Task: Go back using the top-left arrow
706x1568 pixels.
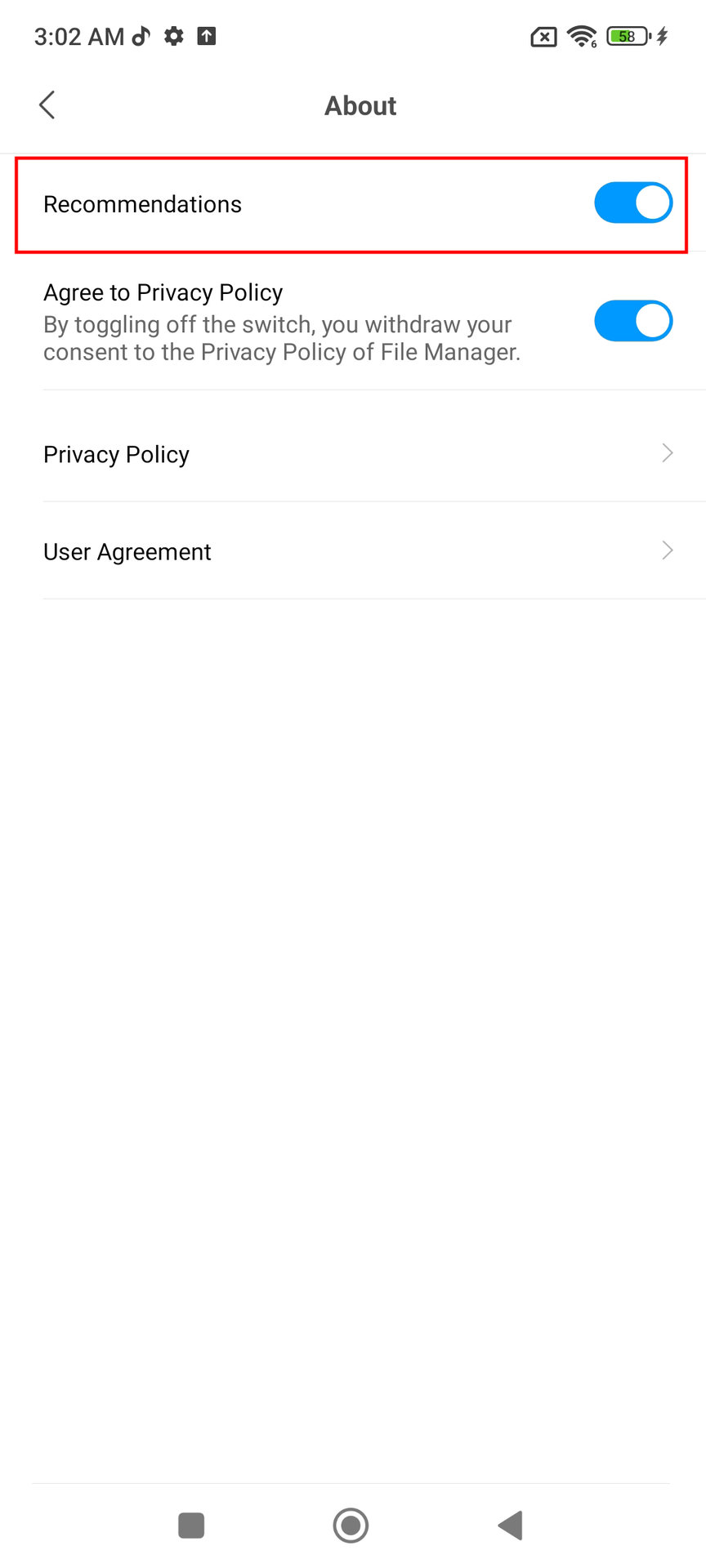Action: pyautogui.click(x=47, y=105)
